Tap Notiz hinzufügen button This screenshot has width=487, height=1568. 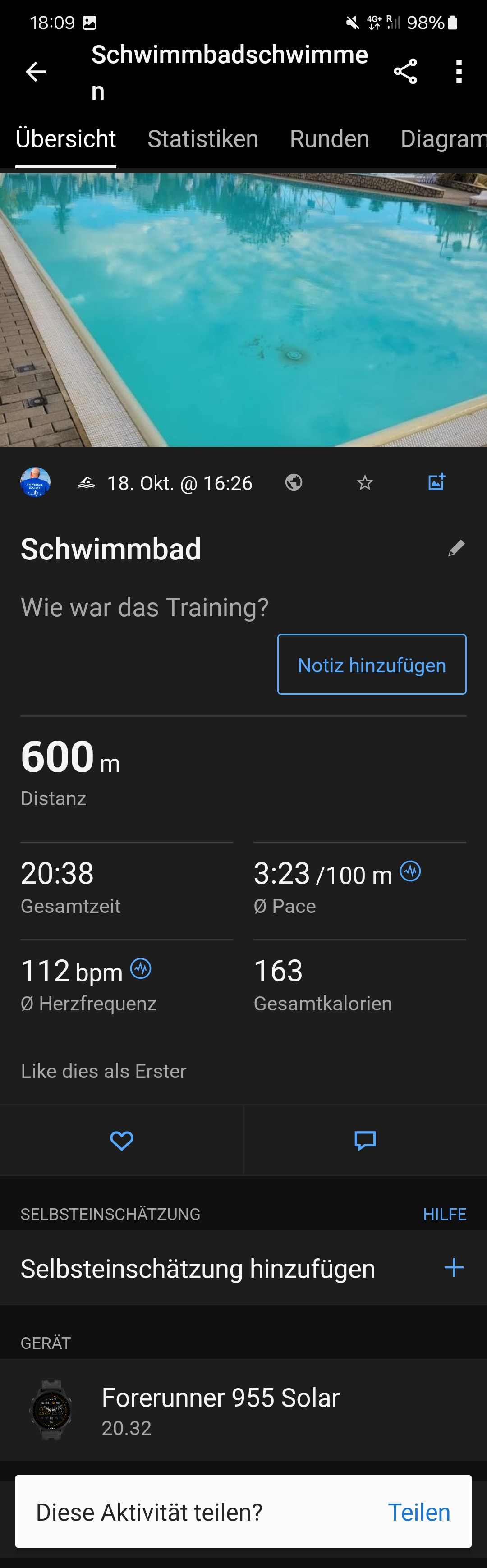tap(372, 665)
